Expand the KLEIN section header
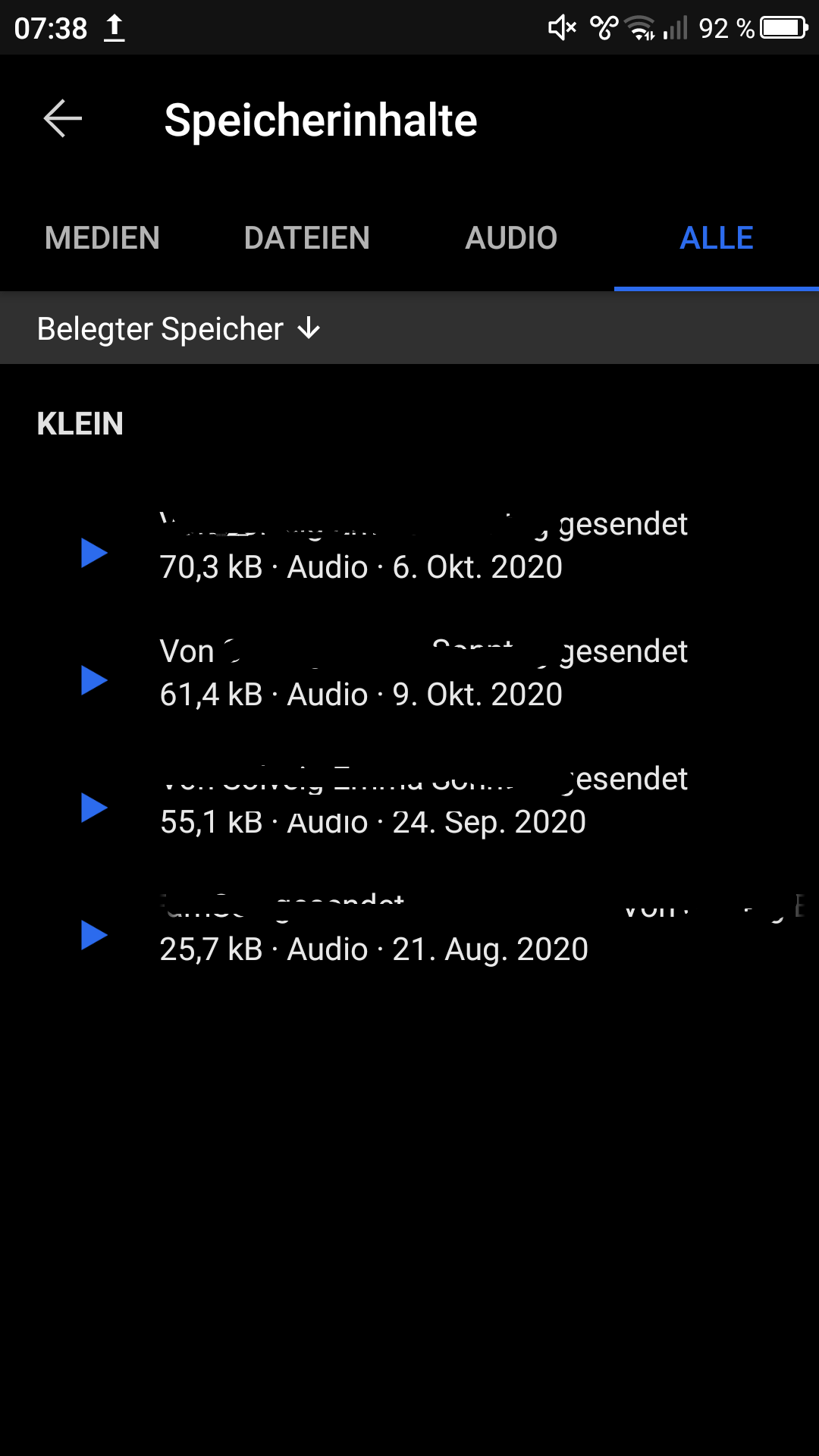Image resolution: width=819 pixels, height=1456 pixels. [81, 425]
